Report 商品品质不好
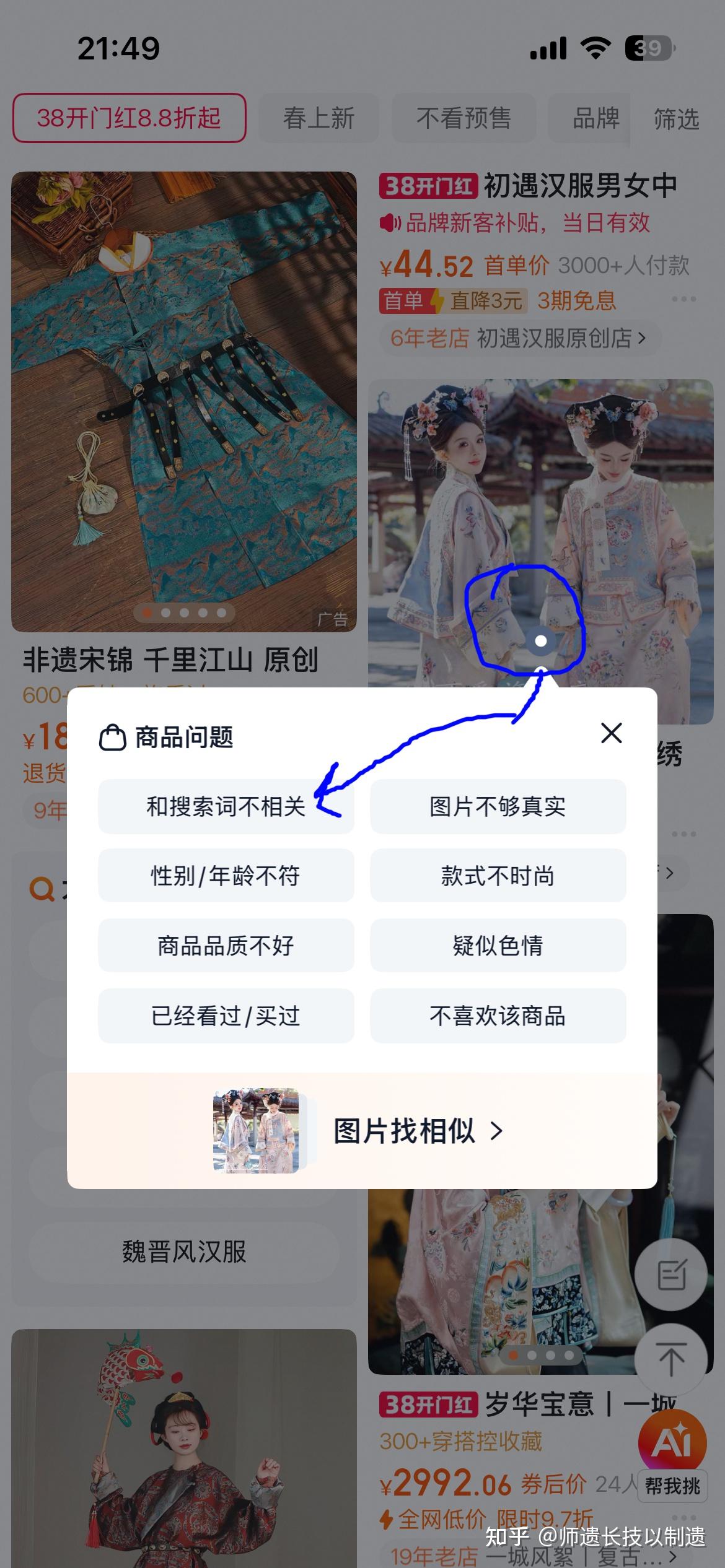This screenshot has height=1568, width=725. tap(226, 946)
